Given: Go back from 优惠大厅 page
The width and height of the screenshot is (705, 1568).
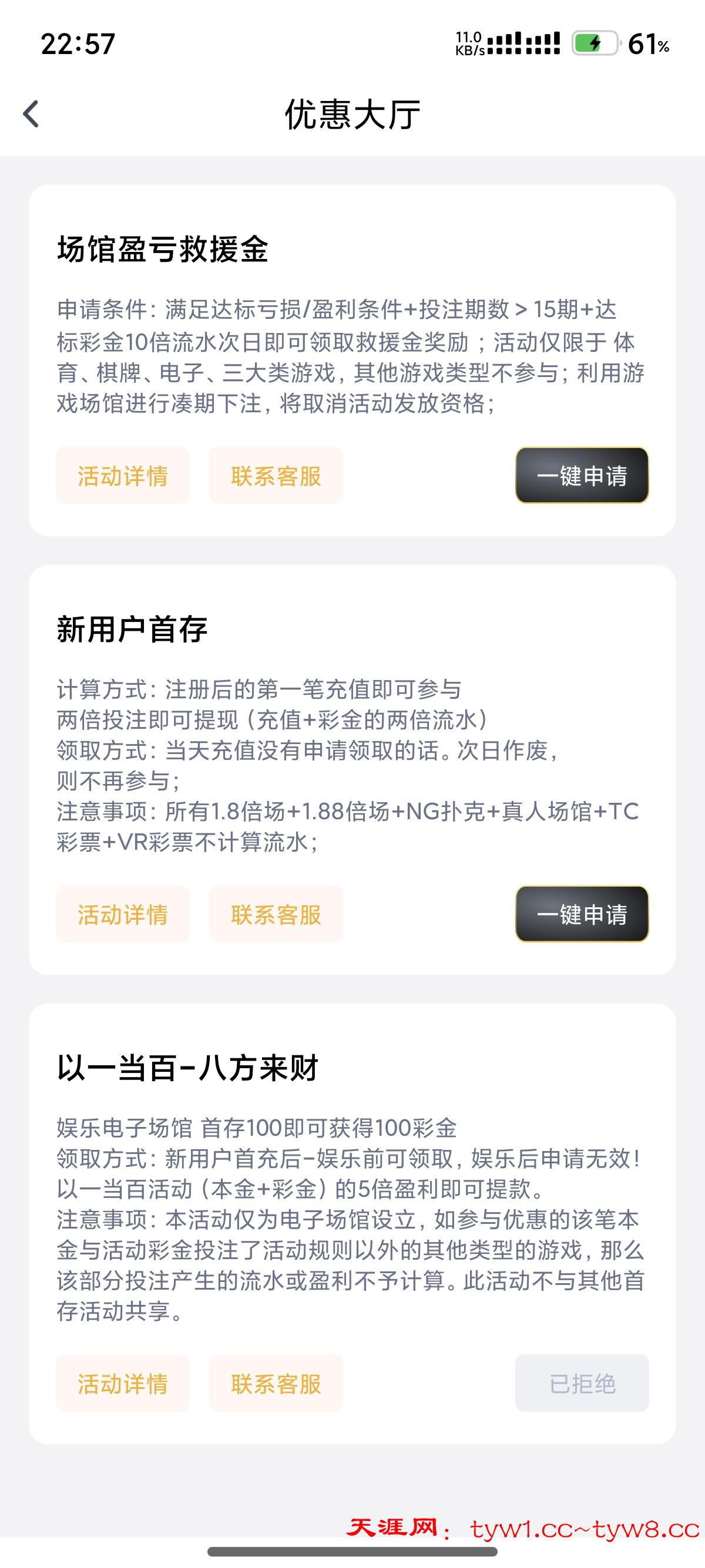Looking at the screenshot, I should click(31, 114).
